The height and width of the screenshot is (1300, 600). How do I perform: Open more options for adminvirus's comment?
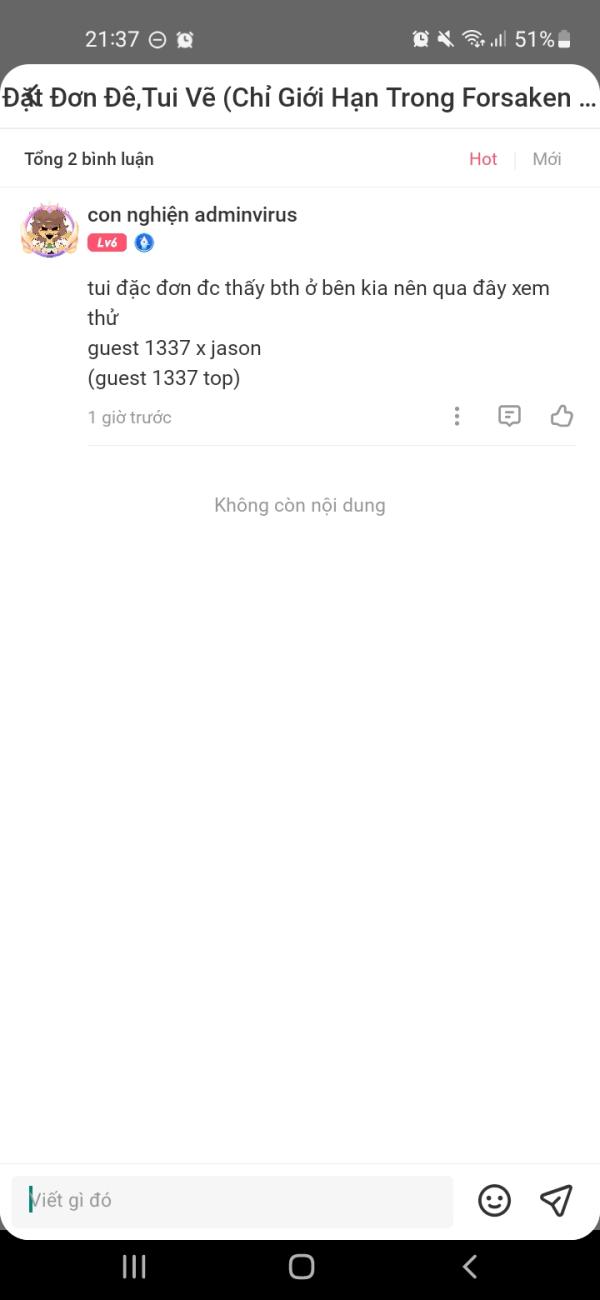[457, 416]
